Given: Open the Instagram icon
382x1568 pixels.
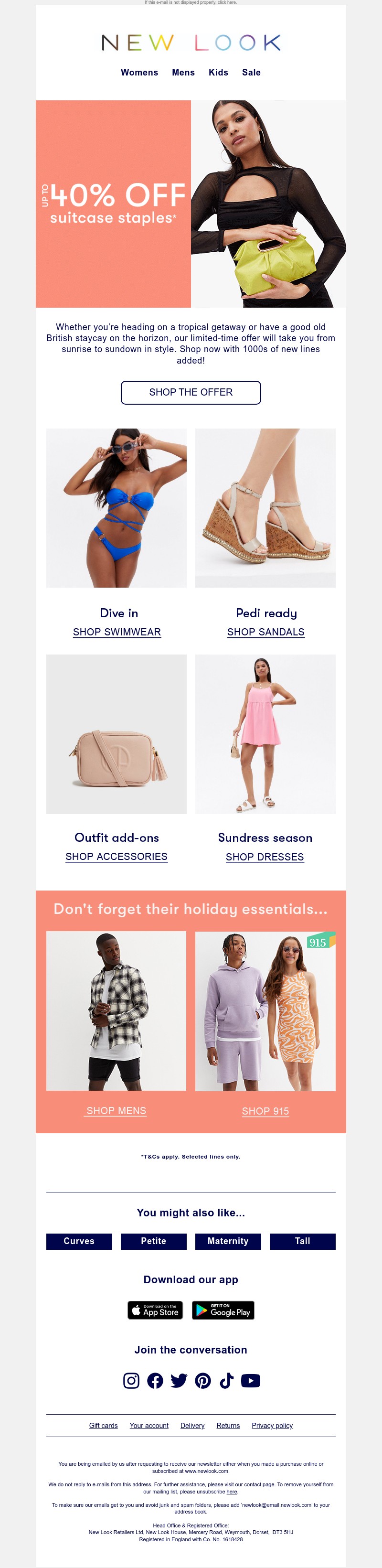Looking at the screenshot, I should tap(131, 1381).
